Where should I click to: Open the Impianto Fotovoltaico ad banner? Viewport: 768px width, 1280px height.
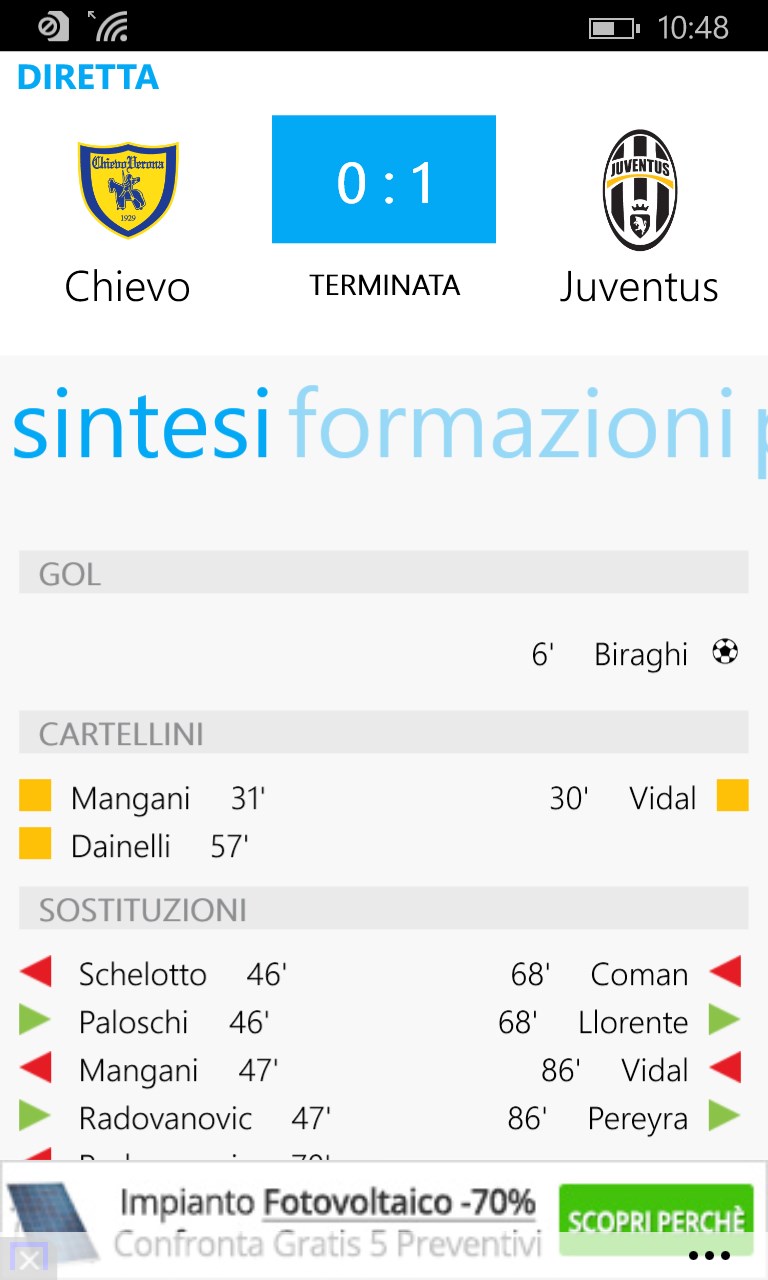coord(326,1220)
